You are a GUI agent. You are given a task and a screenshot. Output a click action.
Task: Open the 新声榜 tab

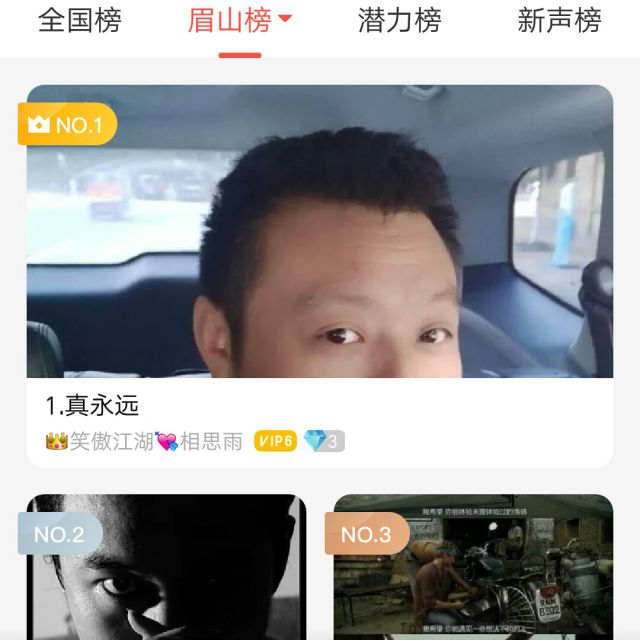[x=559, y=21]
